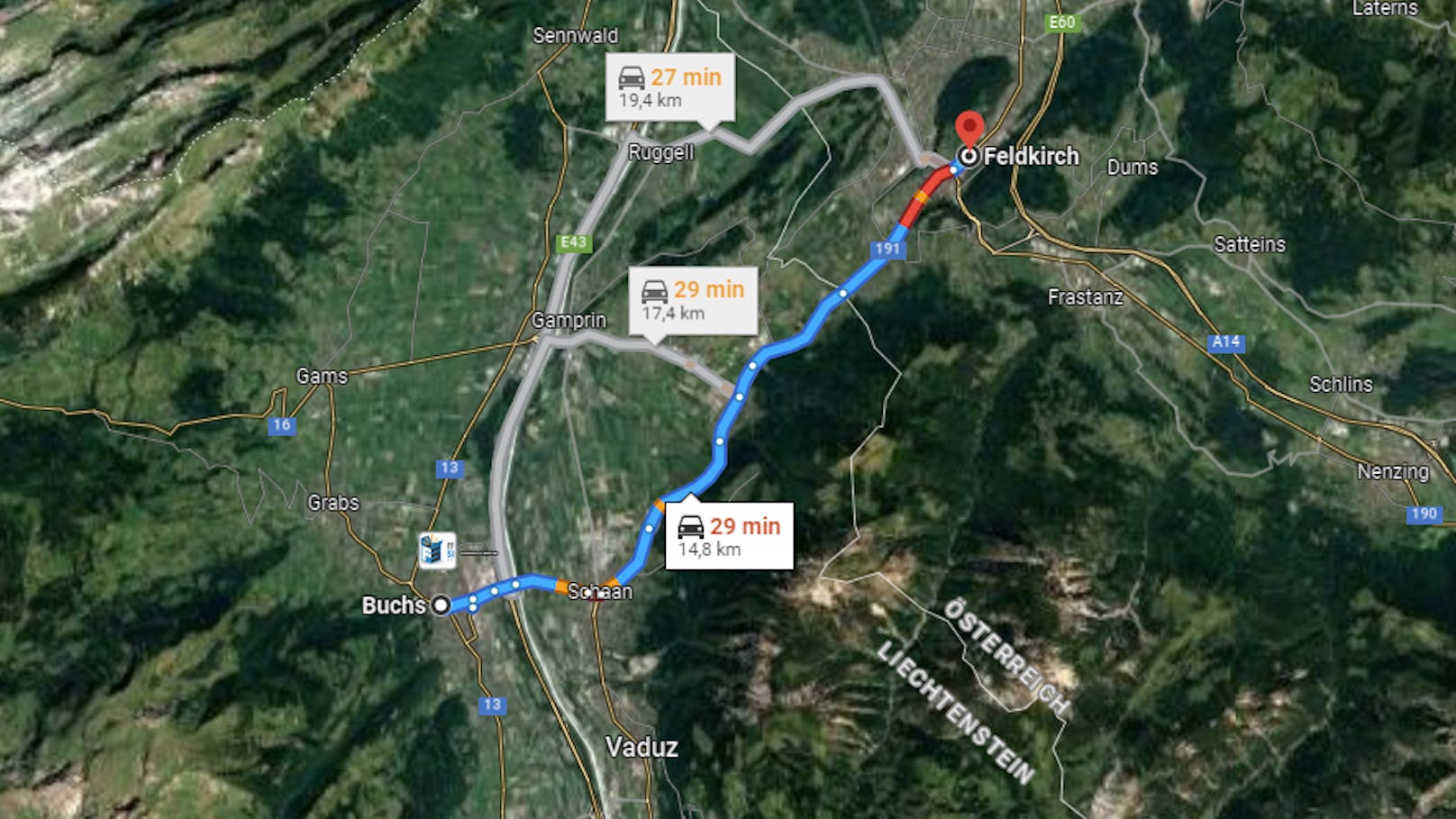Select the 29 min 17,4 km alternative route

click(692, 300)
